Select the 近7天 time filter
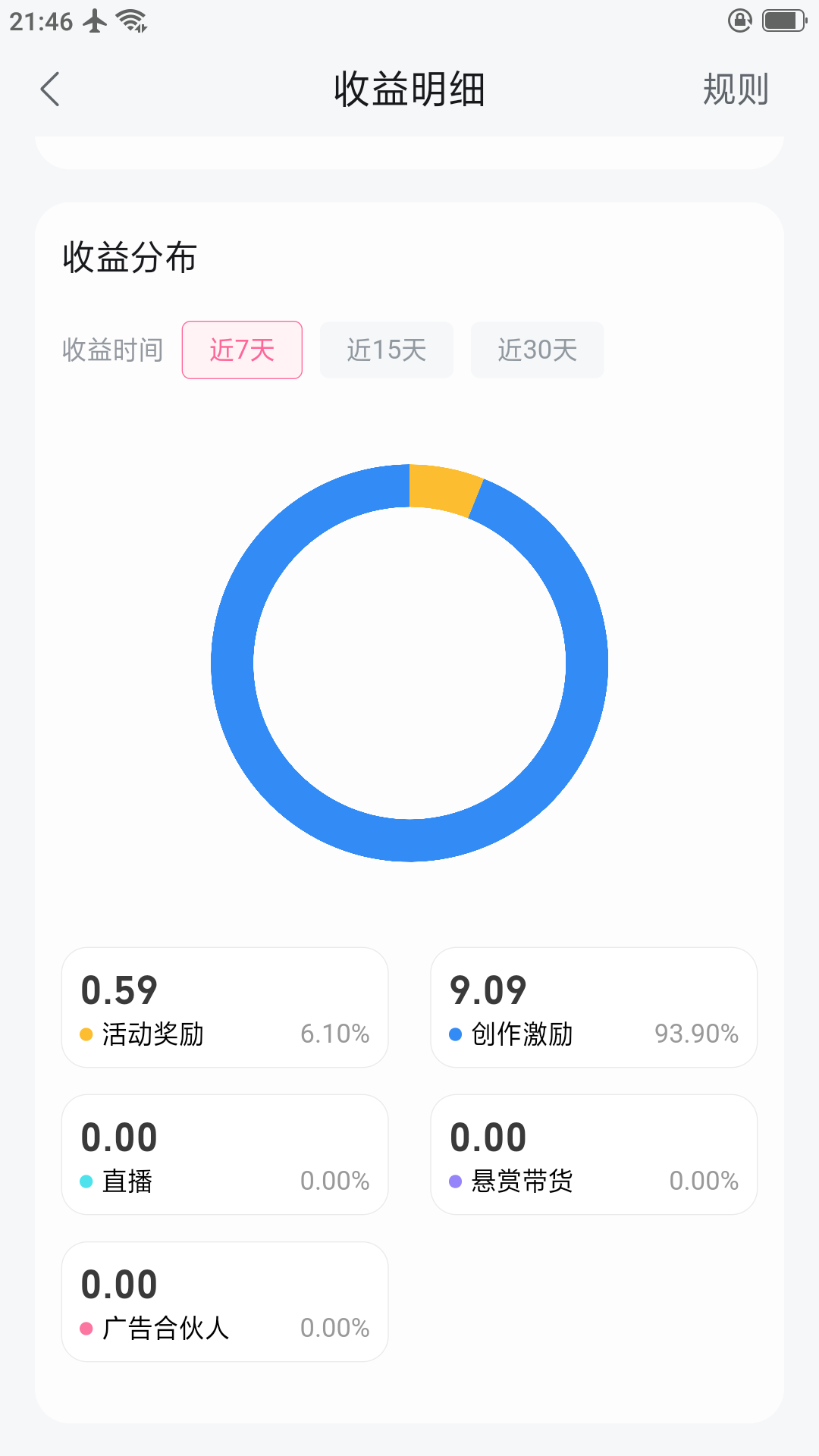The image size is (819, 1456). (242, 350)
